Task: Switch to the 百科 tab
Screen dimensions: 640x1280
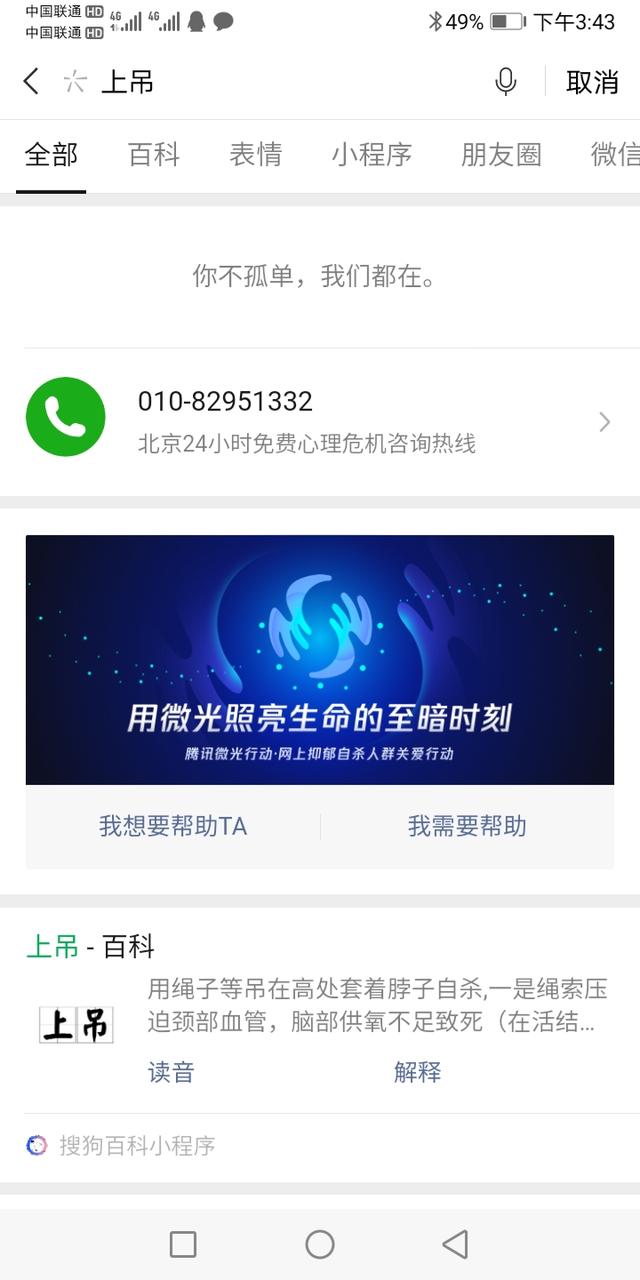Action: tap(154, 154)
